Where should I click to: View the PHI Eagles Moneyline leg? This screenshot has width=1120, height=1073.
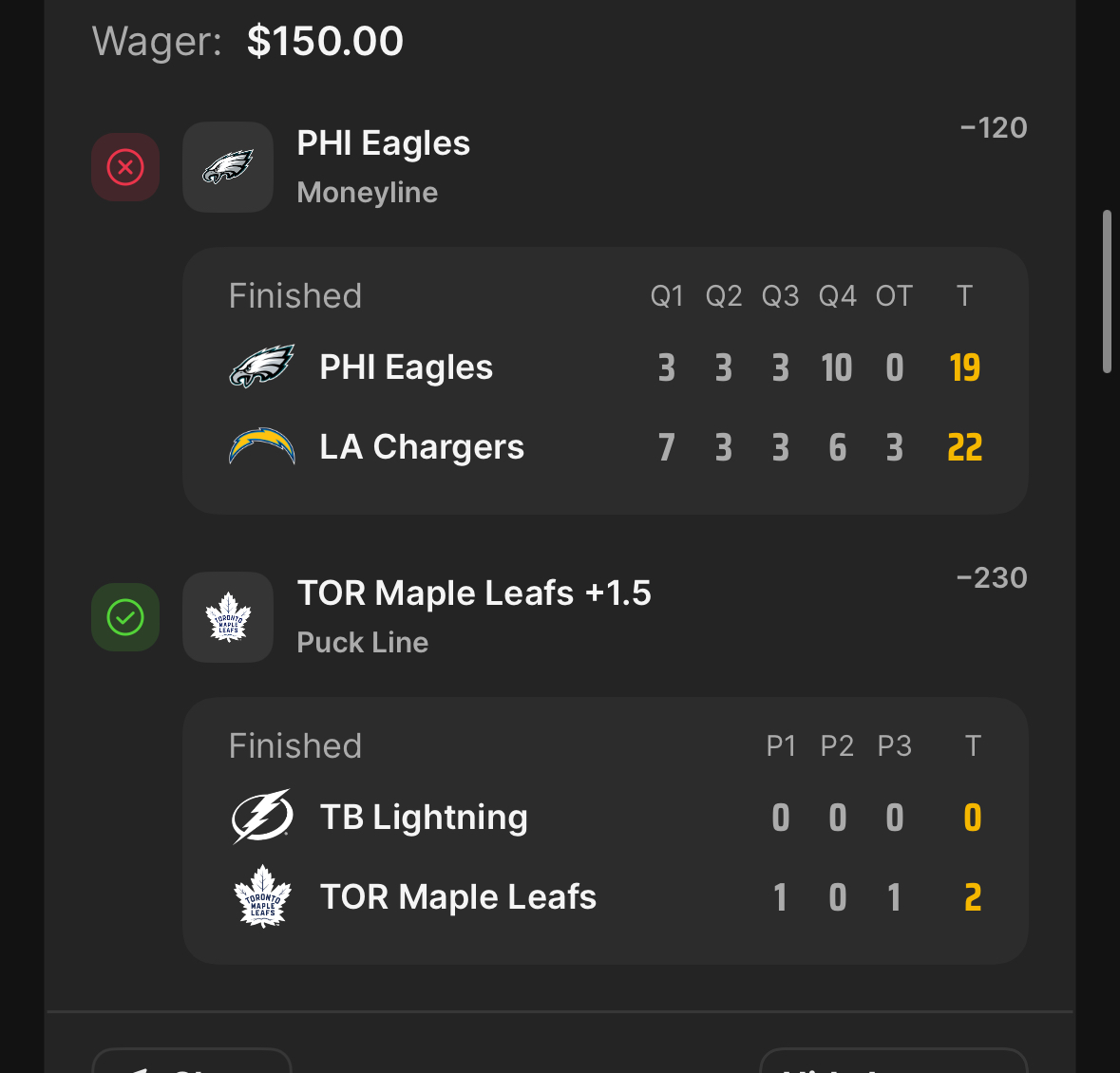pyautogui.click(x=383, y=166)
